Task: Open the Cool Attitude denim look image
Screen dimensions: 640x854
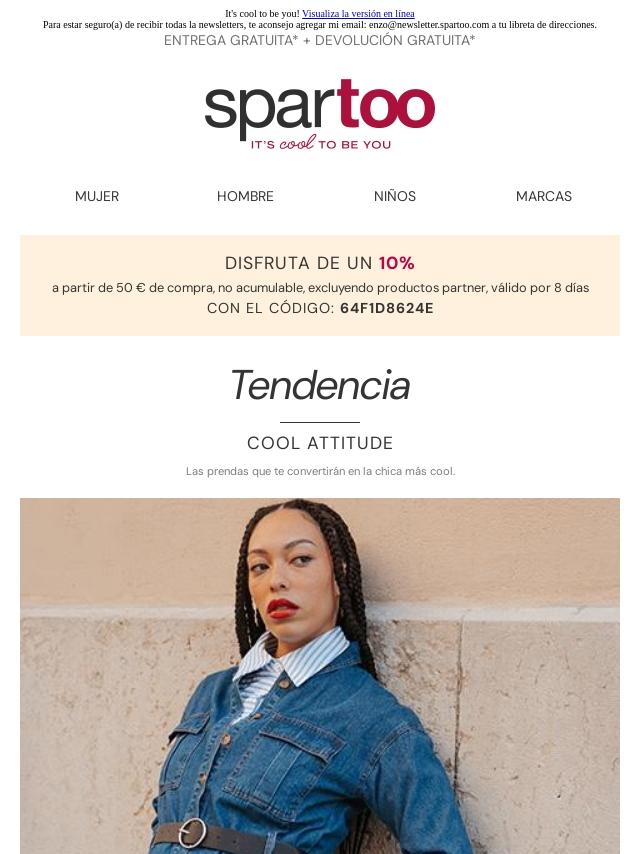Action: click(320, 676)
